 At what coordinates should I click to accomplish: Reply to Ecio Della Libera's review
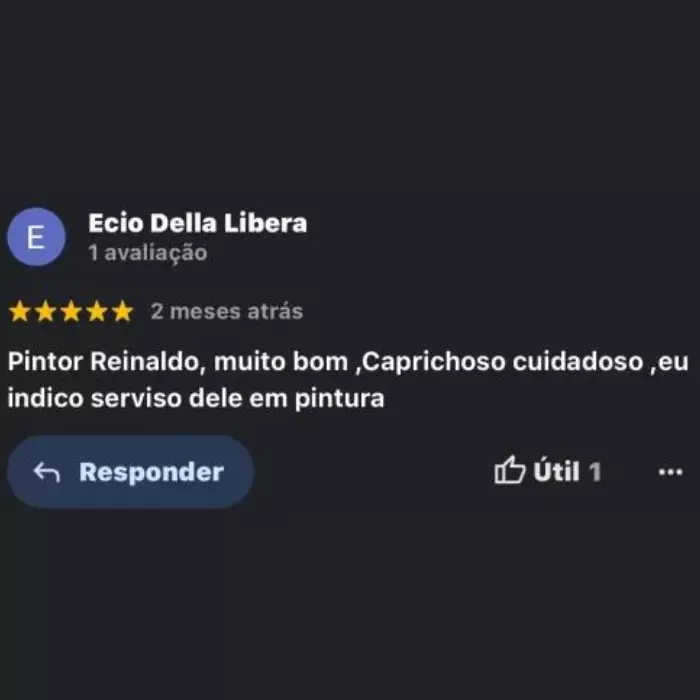pyautogui.click(x=130, y=472)
